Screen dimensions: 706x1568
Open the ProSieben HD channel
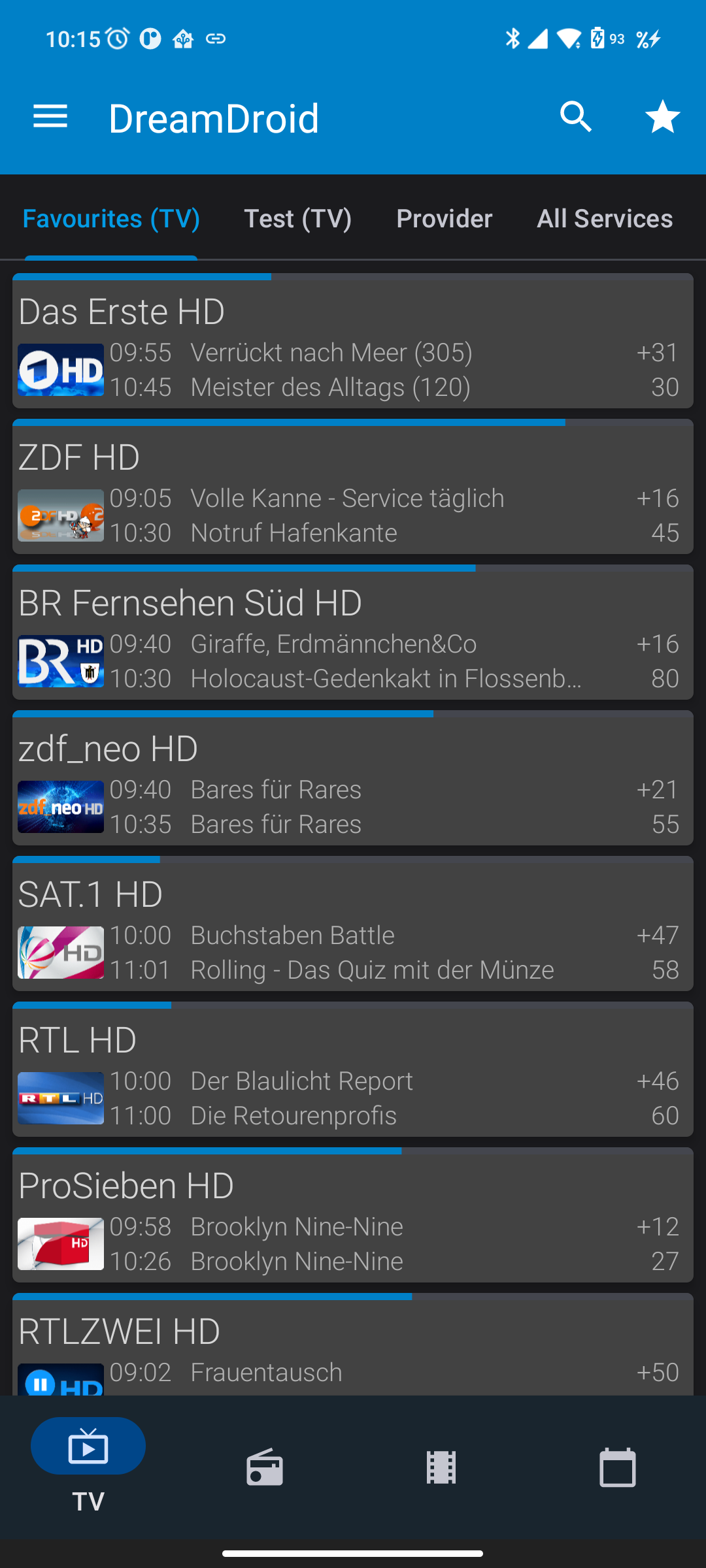353,1215
